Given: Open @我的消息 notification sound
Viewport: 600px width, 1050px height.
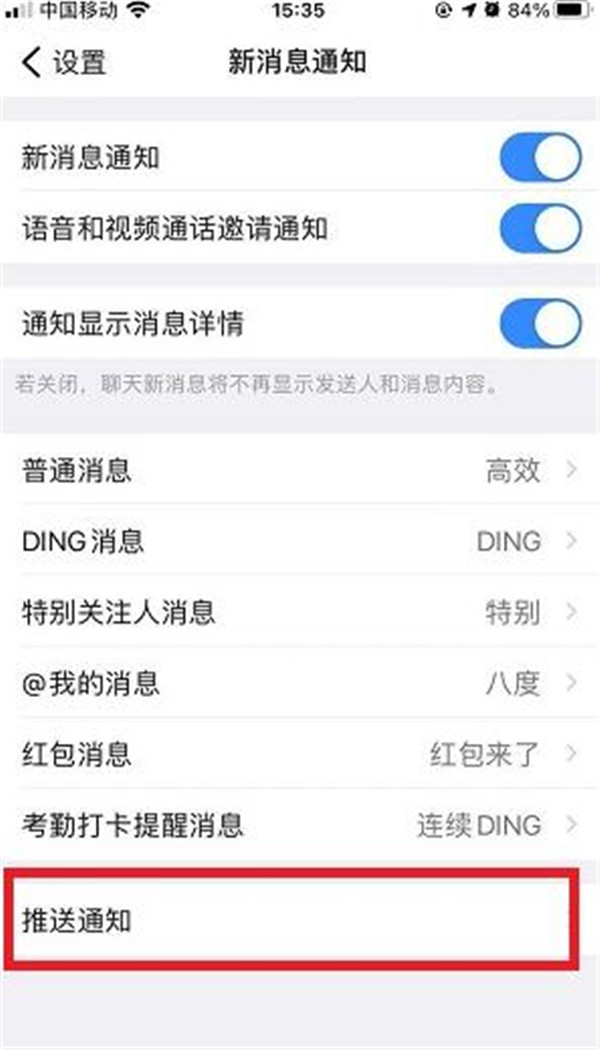Looking at the screenshot, I should (x=300, y=684).
